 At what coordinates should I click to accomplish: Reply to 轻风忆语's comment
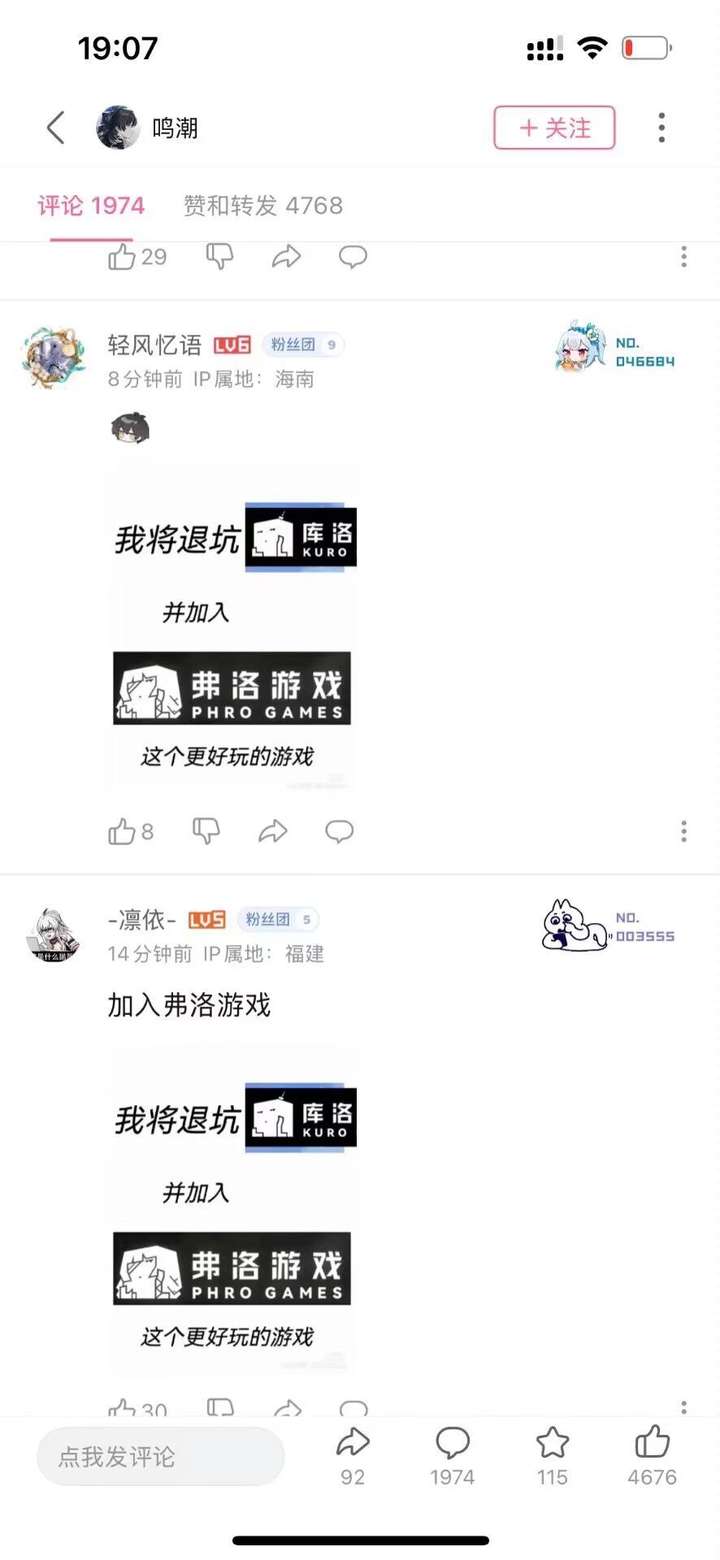pyautogui.click(x=340, y=831)
